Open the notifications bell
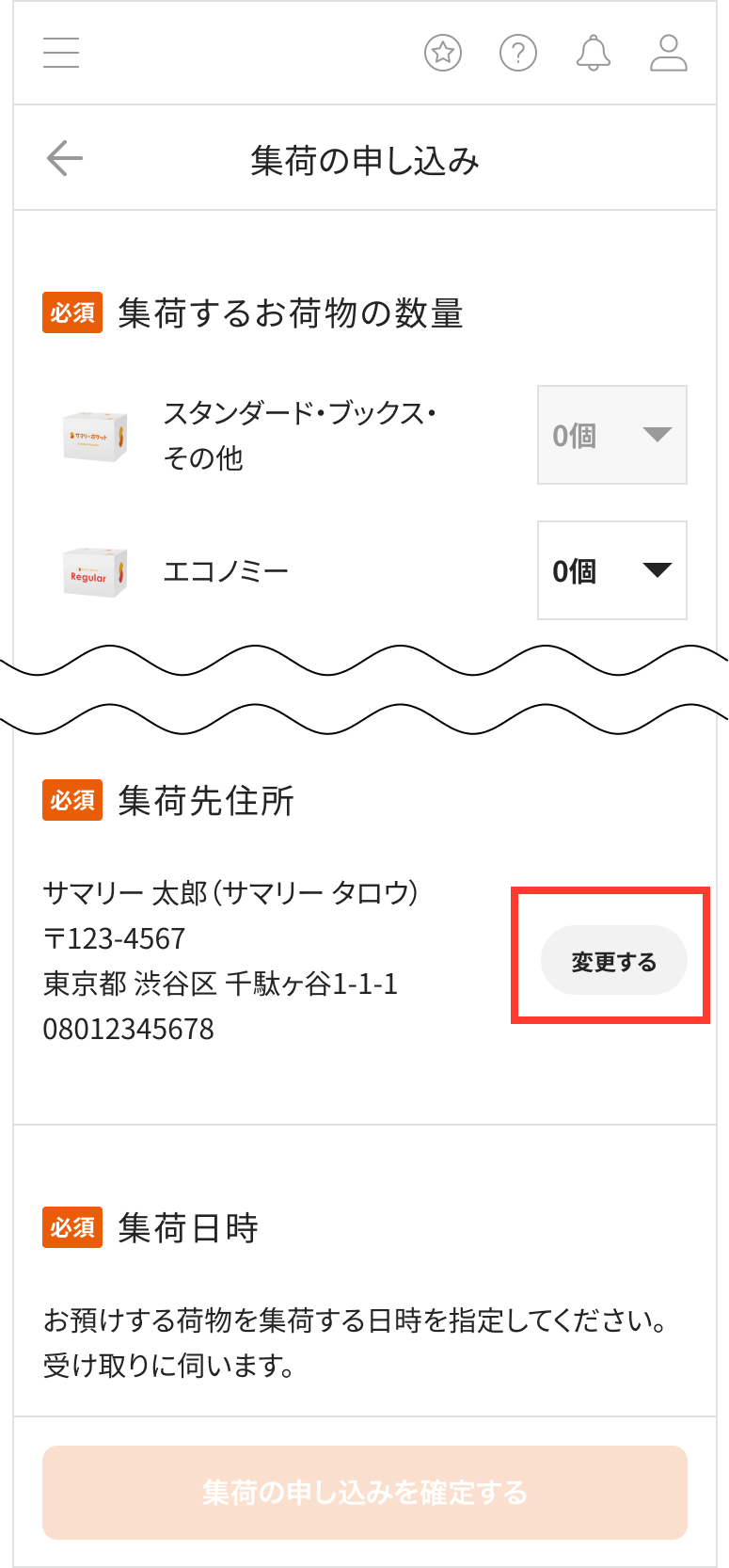Image resolution: width=729 pixels, height=1568 pixels. point(594,53)
